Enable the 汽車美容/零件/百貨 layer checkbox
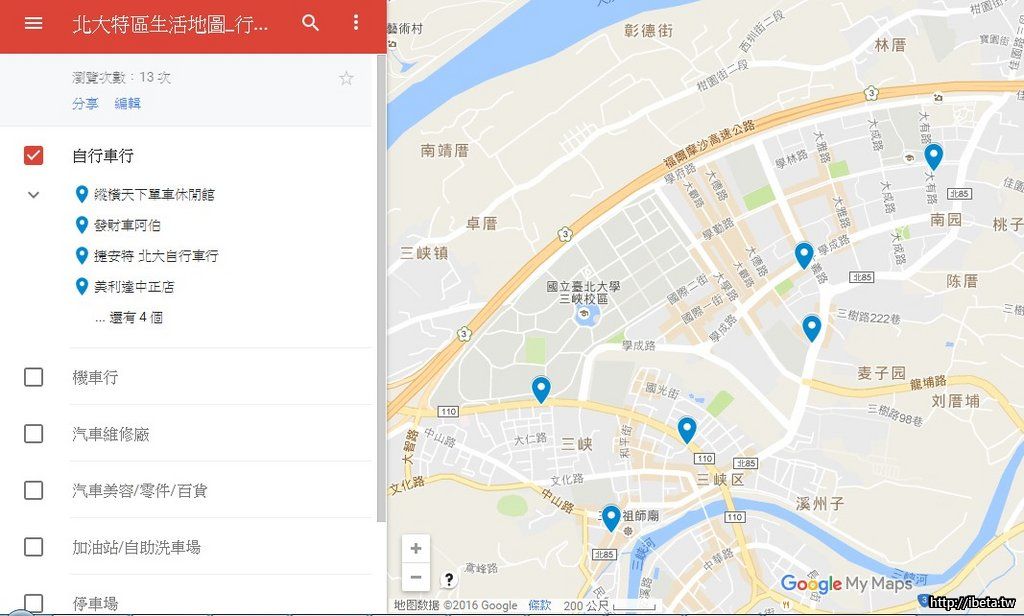The height and width of the screenshot is (616, 1024). [34, 491]
